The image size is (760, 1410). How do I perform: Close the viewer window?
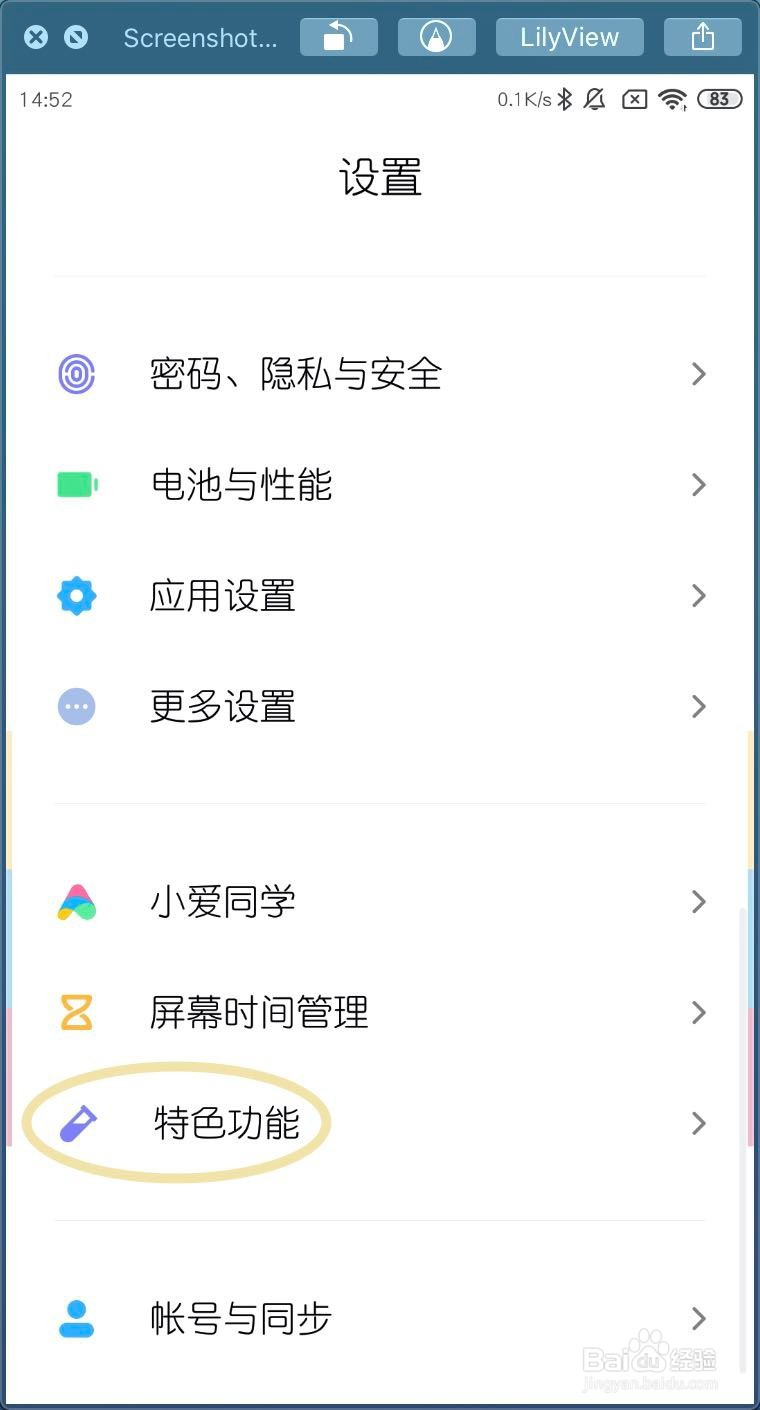pyautogui.click(x=36, y=38)
